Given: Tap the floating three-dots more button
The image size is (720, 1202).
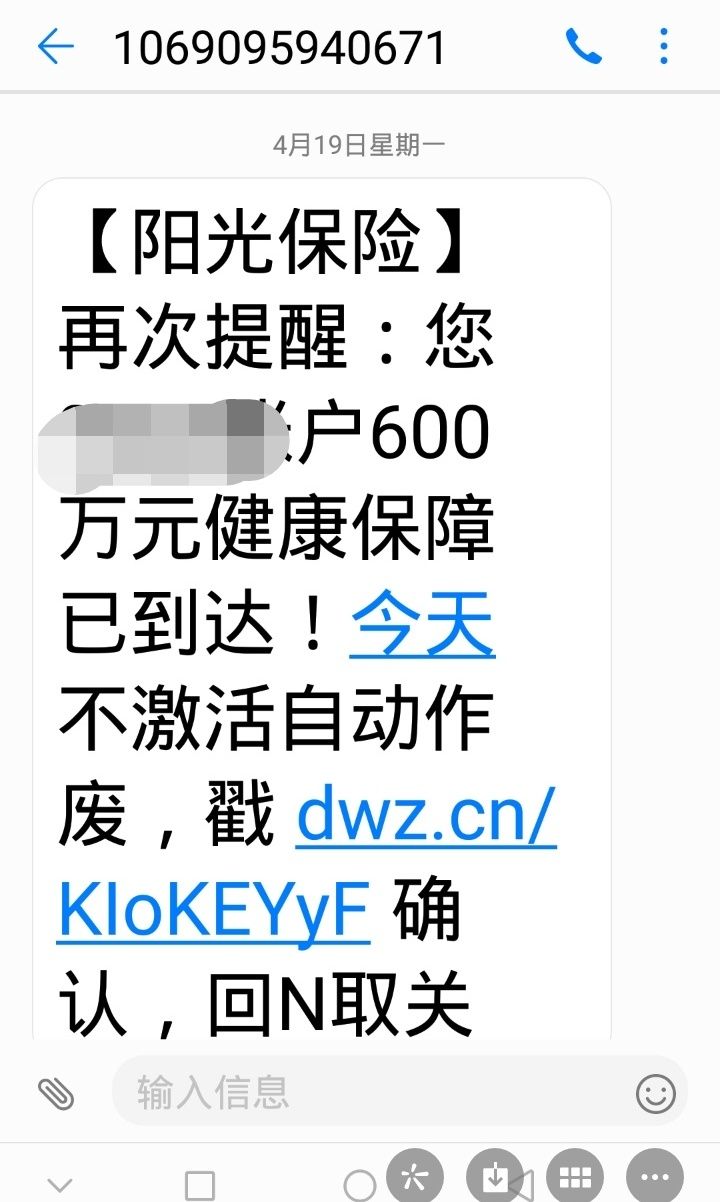Looking at the screenshot, I should click(x=654, y=1178).
